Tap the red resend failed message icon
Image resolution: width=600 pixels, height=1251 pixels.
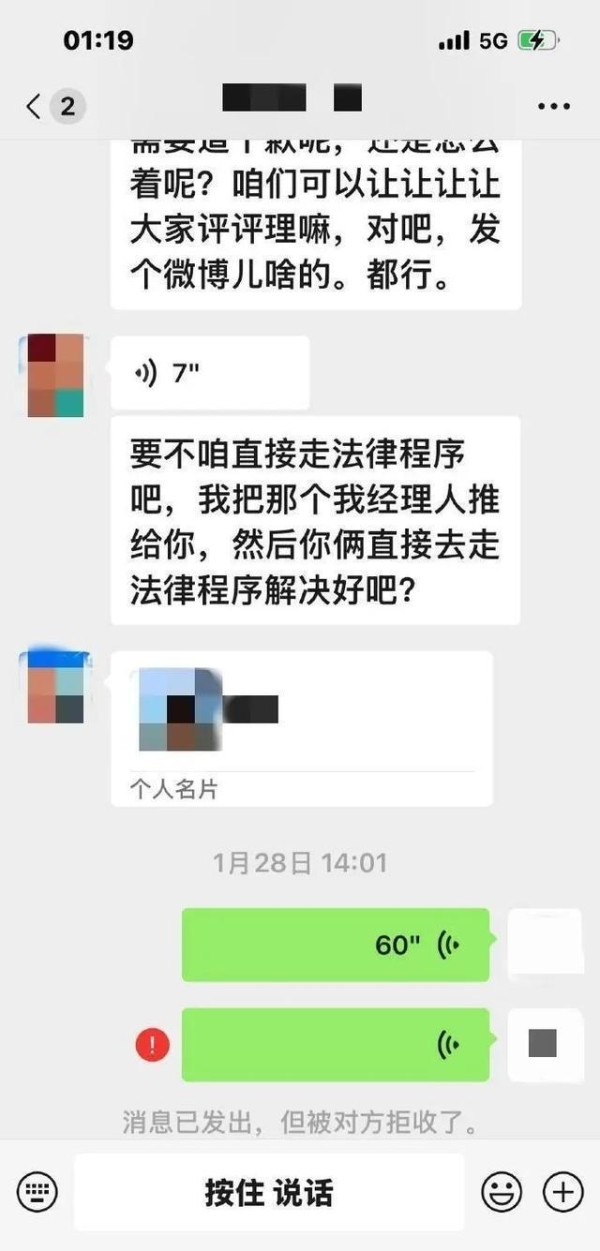pos(153,1045)
